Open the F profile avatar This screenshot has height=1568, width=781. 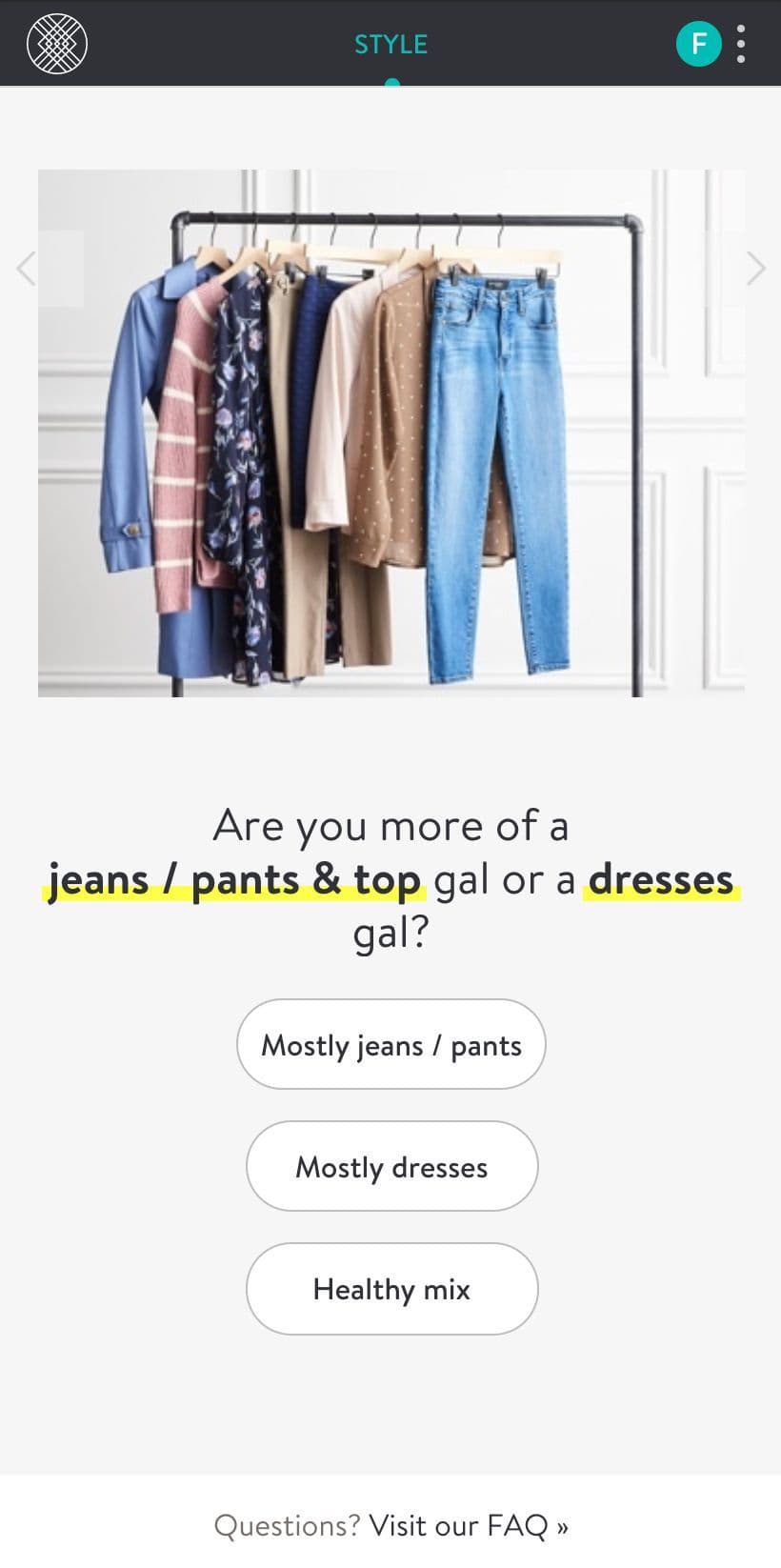(x=698, y=44)
